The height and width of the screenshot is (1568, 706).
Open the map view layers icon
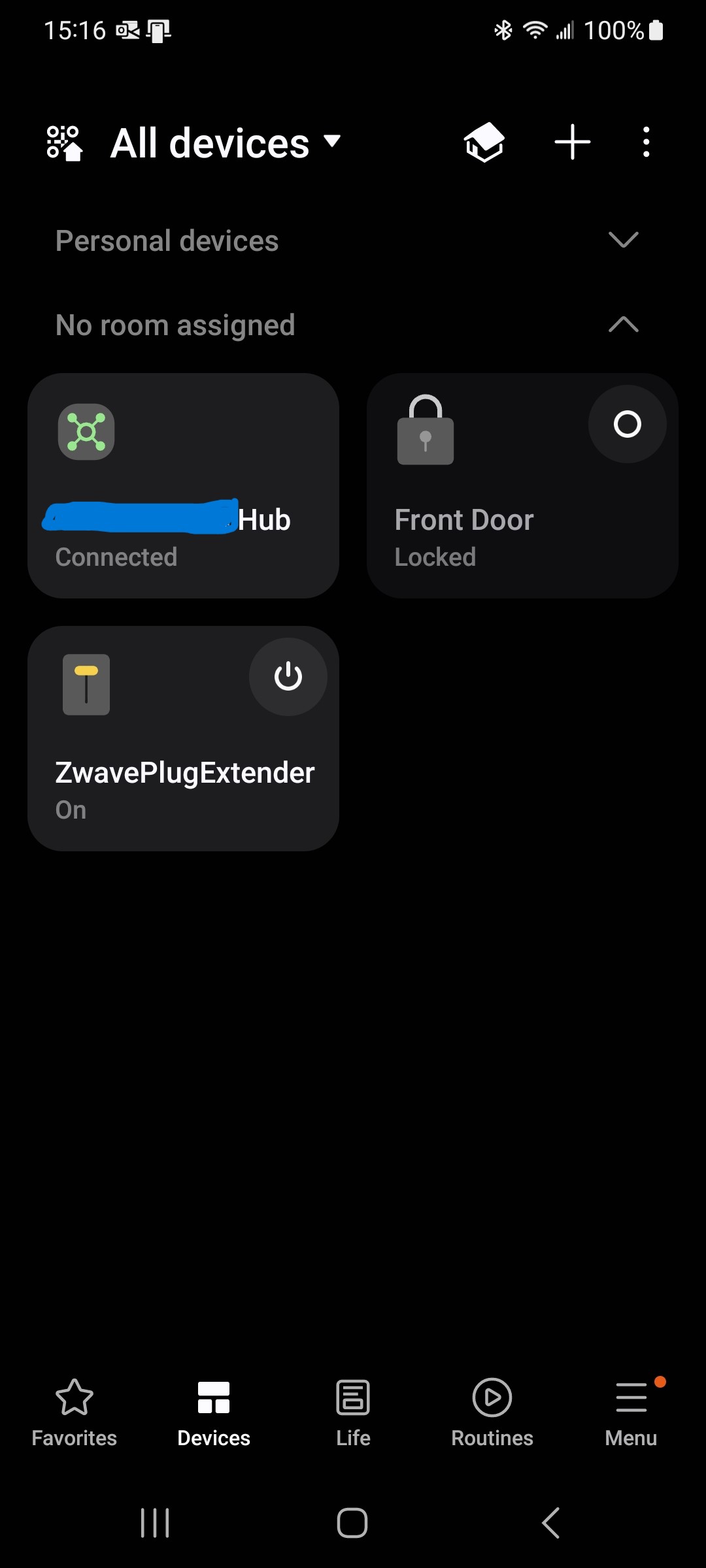484,142
